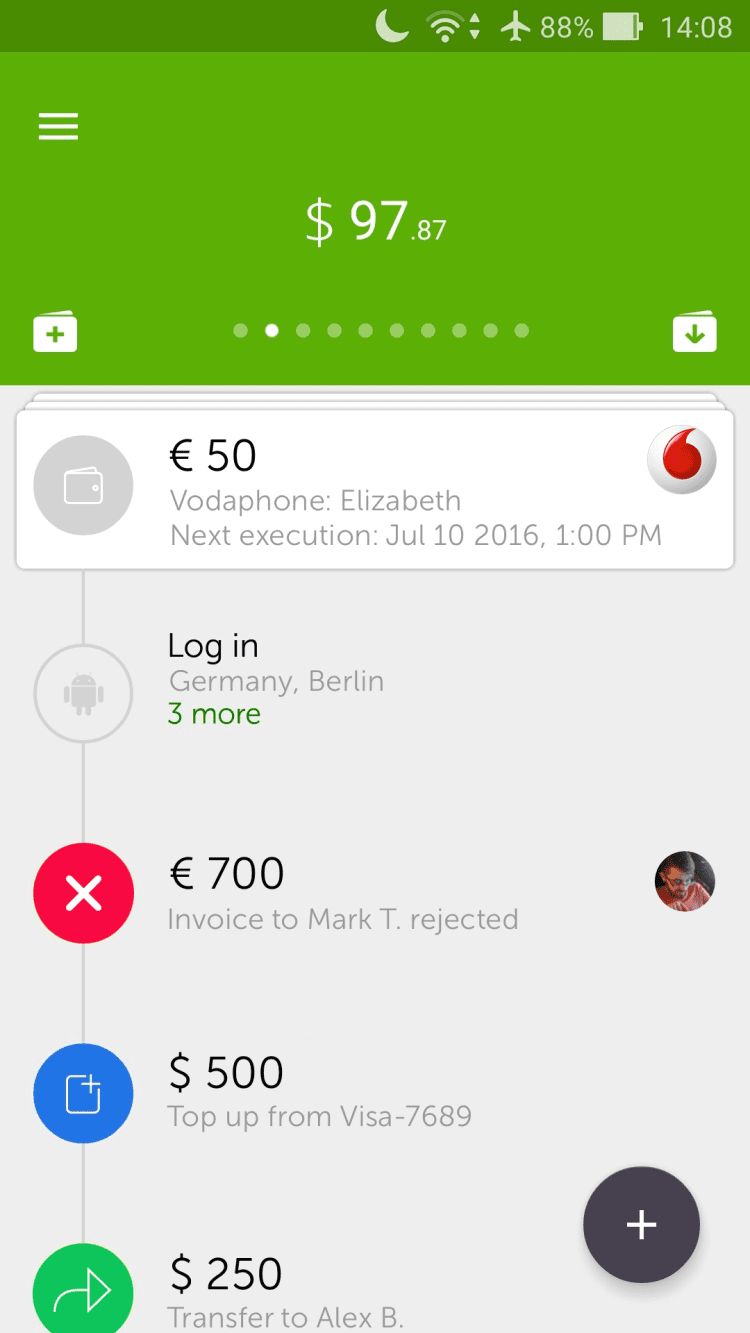Tap the wallet download icon

[x=694, y=332]
